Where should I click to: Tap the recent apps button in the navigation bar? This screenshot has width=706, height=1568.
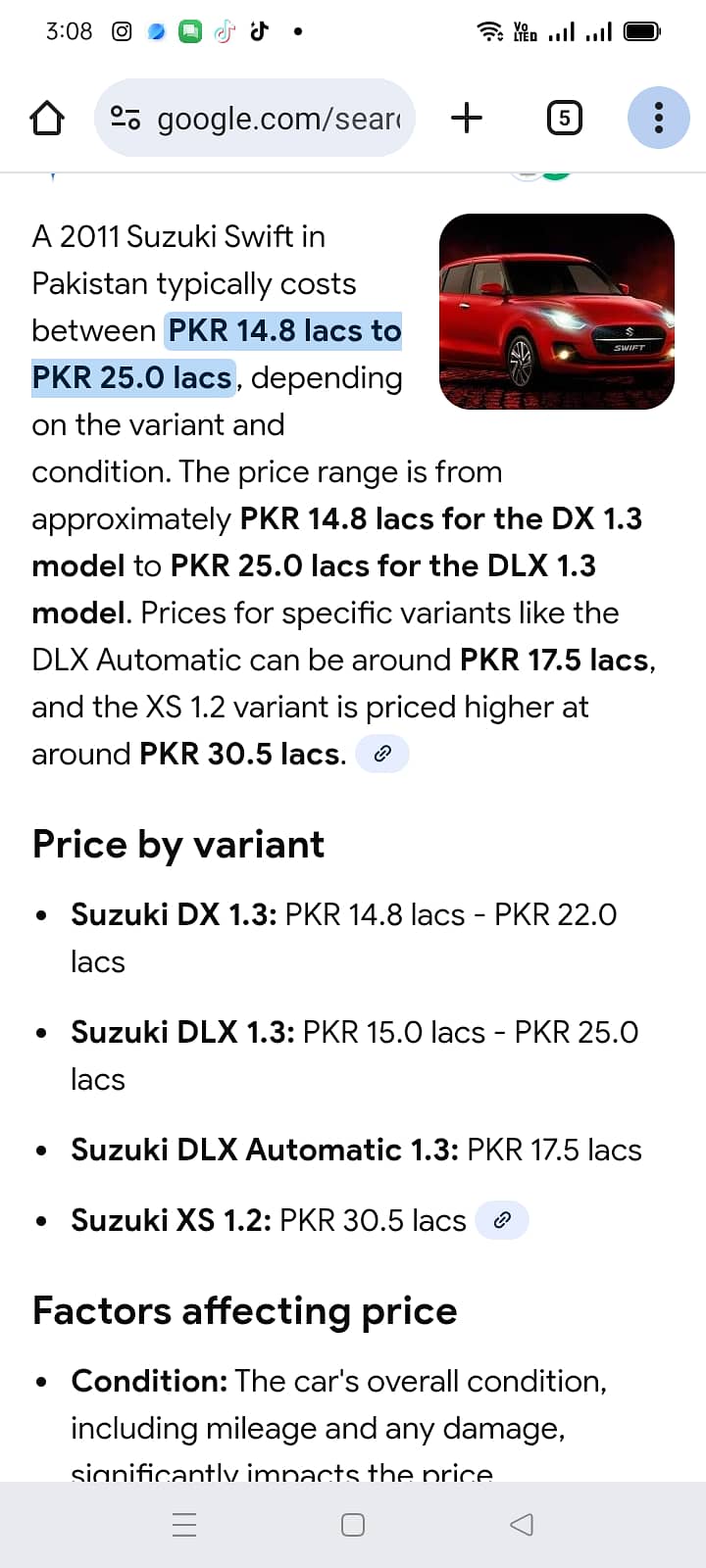[184, 1525]
